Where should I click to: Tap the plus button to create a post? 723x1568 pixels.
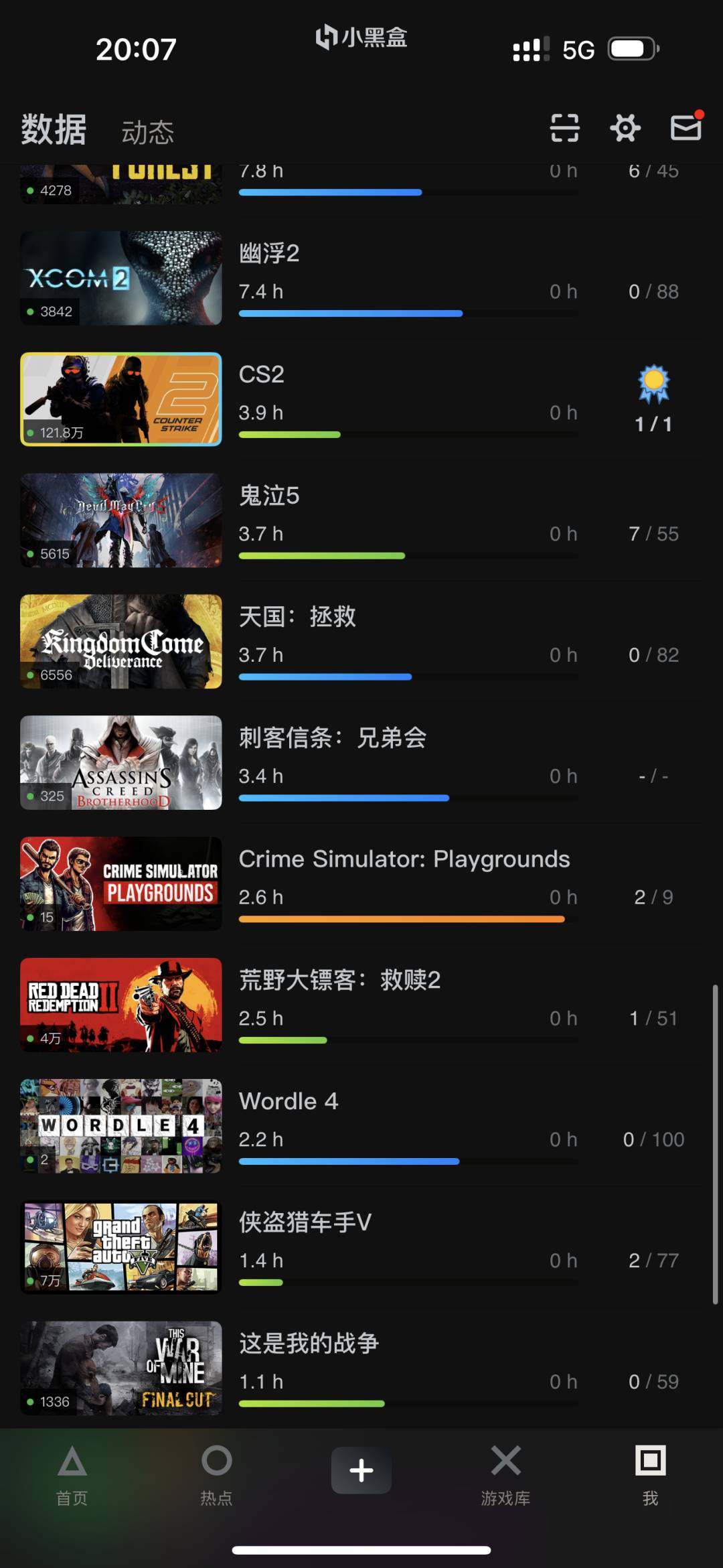point(361,1470)
